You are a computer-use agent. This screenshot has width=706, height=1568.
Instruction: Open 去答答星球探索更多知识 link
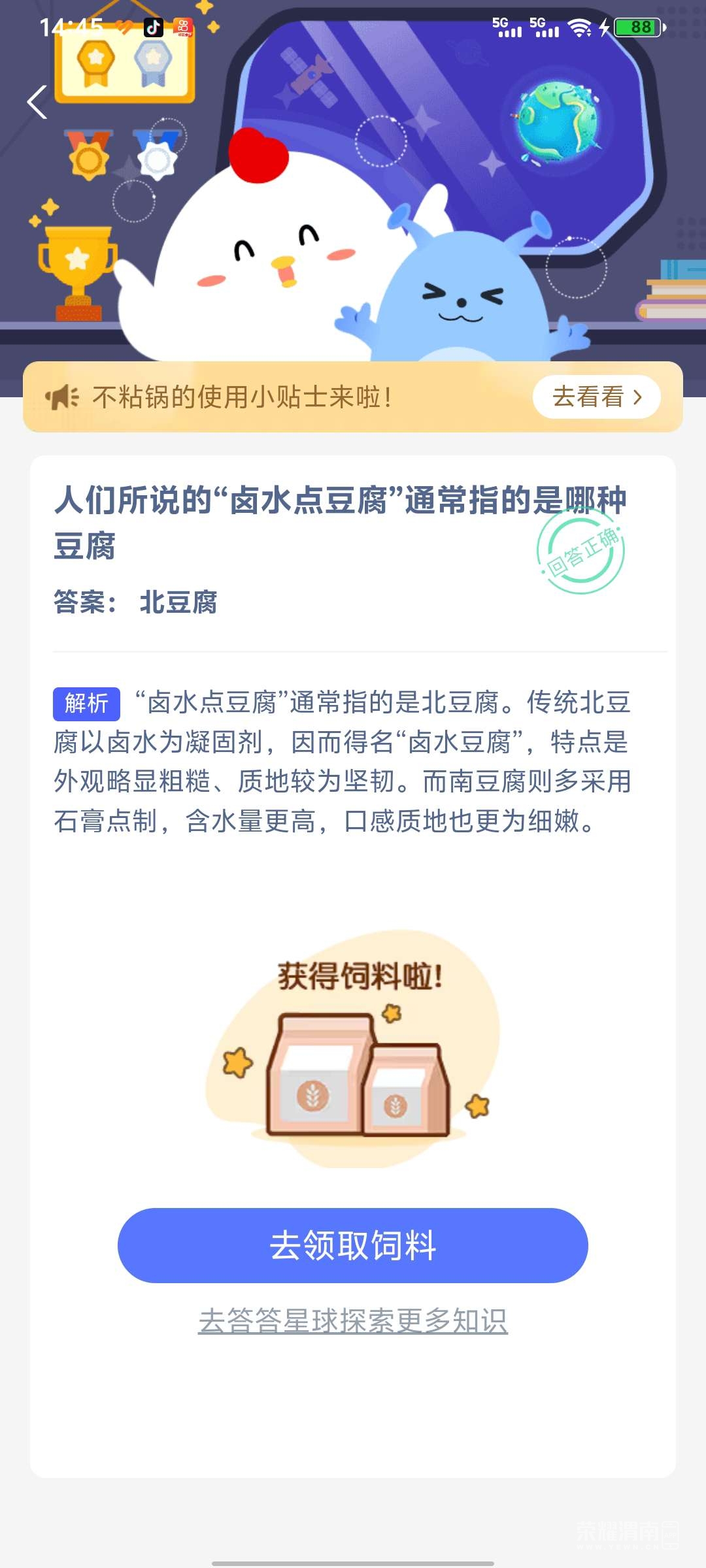(x=353, y=1320)
